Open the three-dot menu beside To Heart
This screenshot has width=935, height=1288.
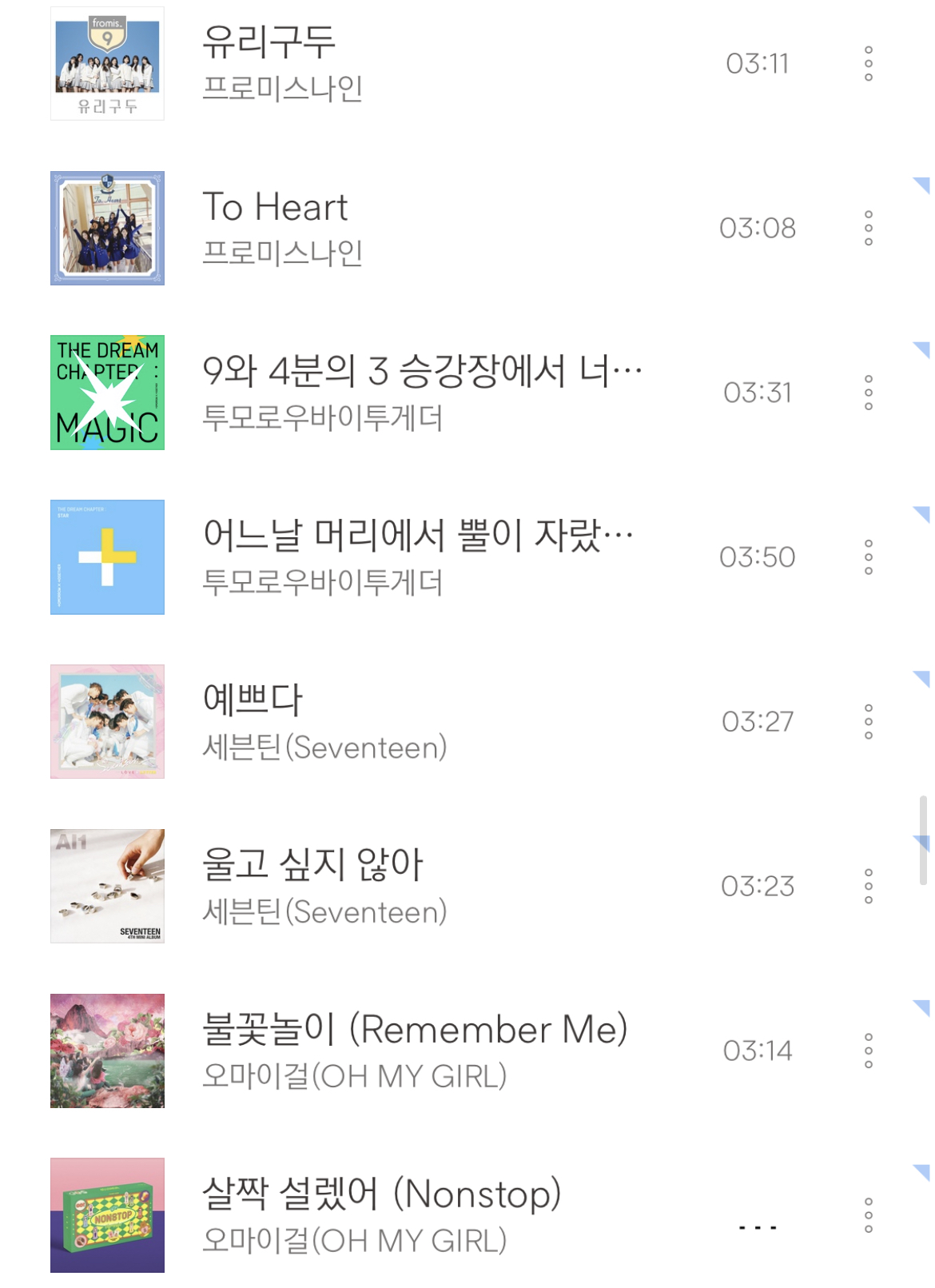[x=869, y=229]
